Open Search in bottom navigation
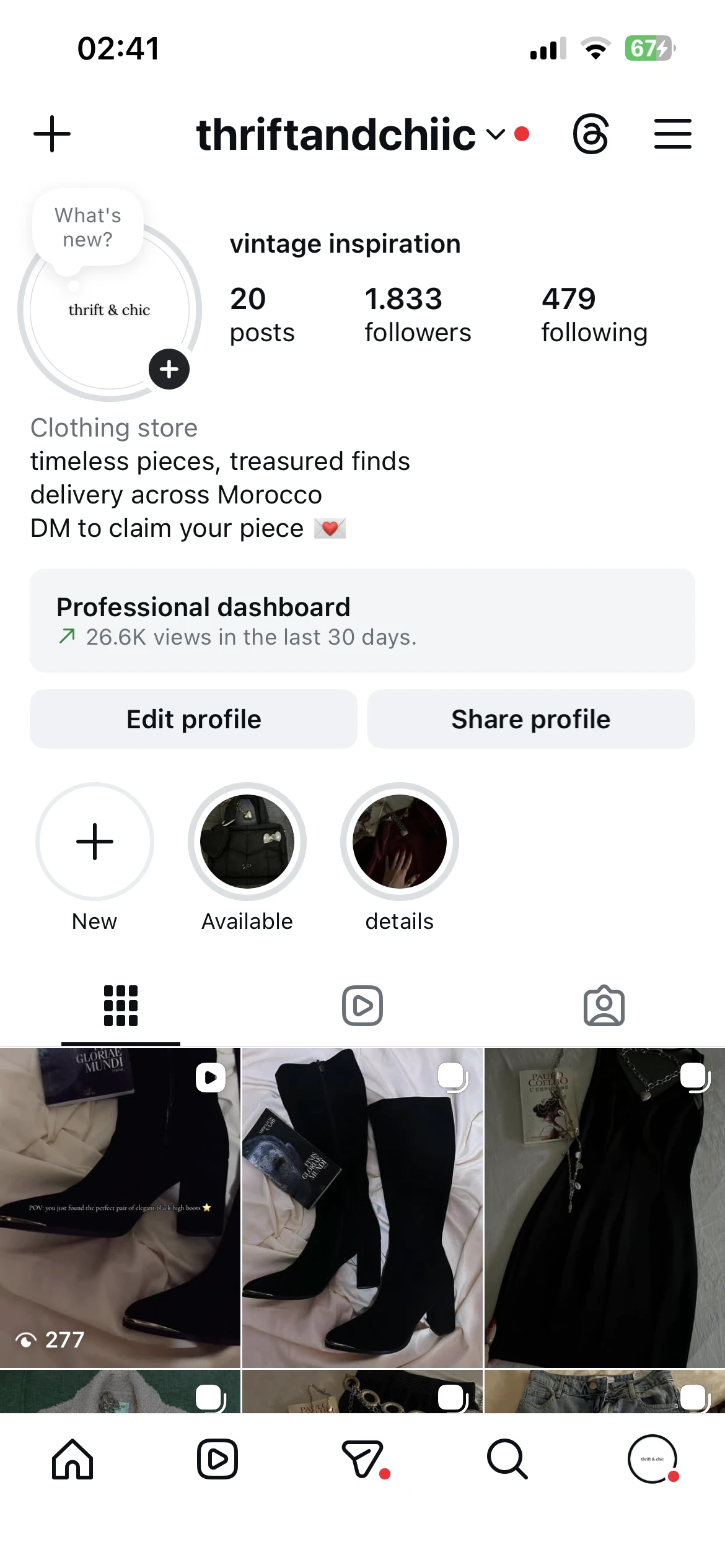725x1568 pixels. coord(507,1459)
